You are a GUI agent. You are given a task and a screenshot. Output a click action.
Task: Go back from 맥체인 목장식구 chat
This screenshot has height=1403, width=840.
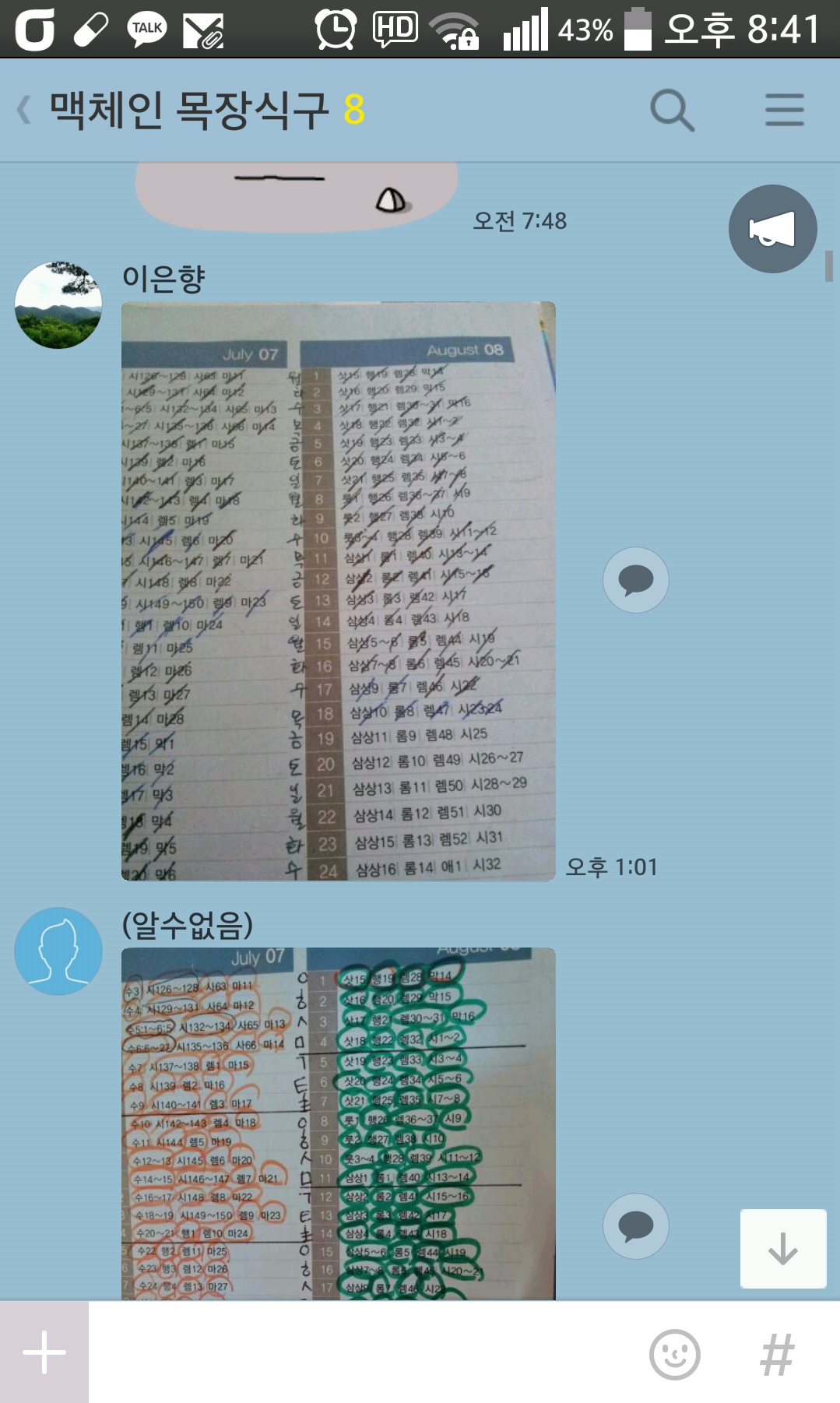[25, 110]
